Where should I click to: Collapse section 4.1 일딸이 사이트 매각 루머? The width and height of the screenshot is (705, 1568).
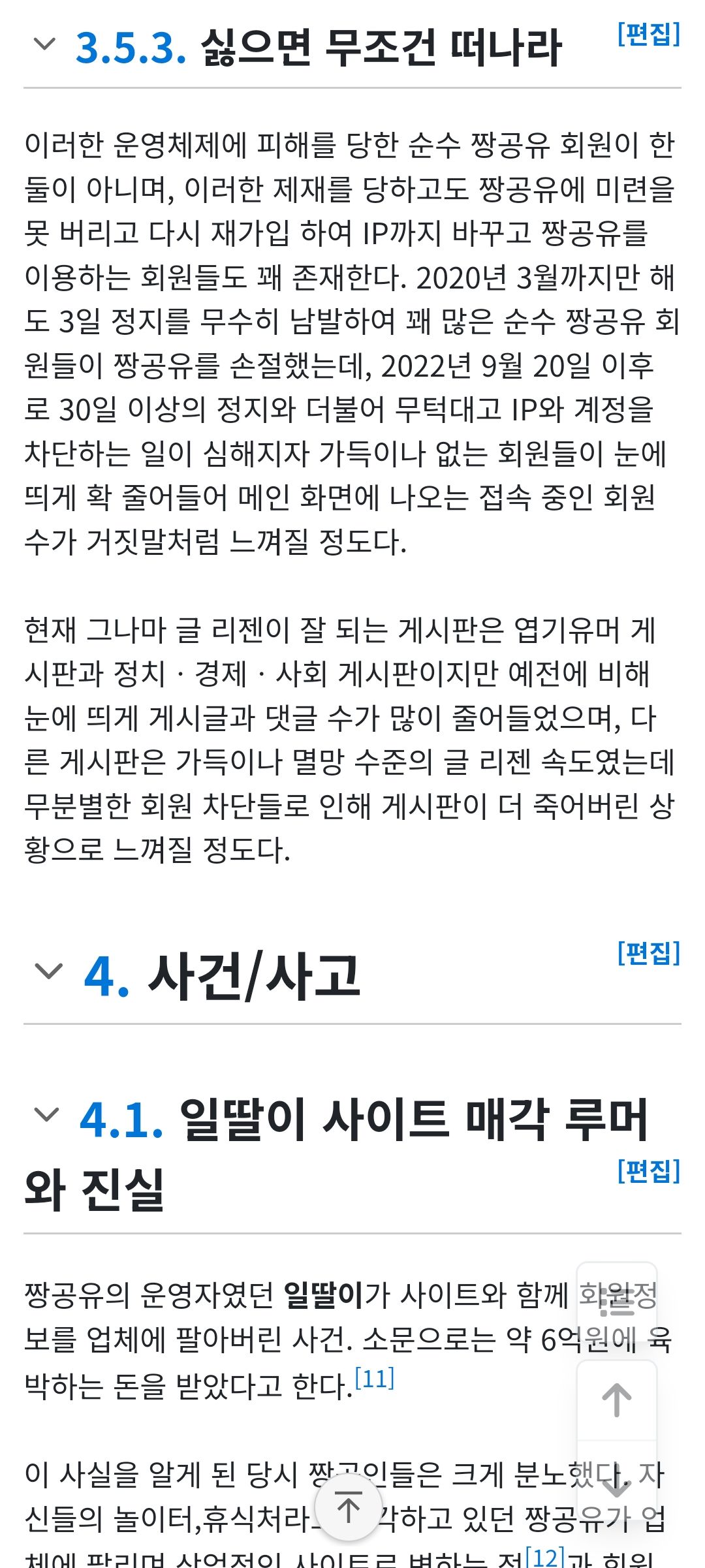[x=46, y=1114]
